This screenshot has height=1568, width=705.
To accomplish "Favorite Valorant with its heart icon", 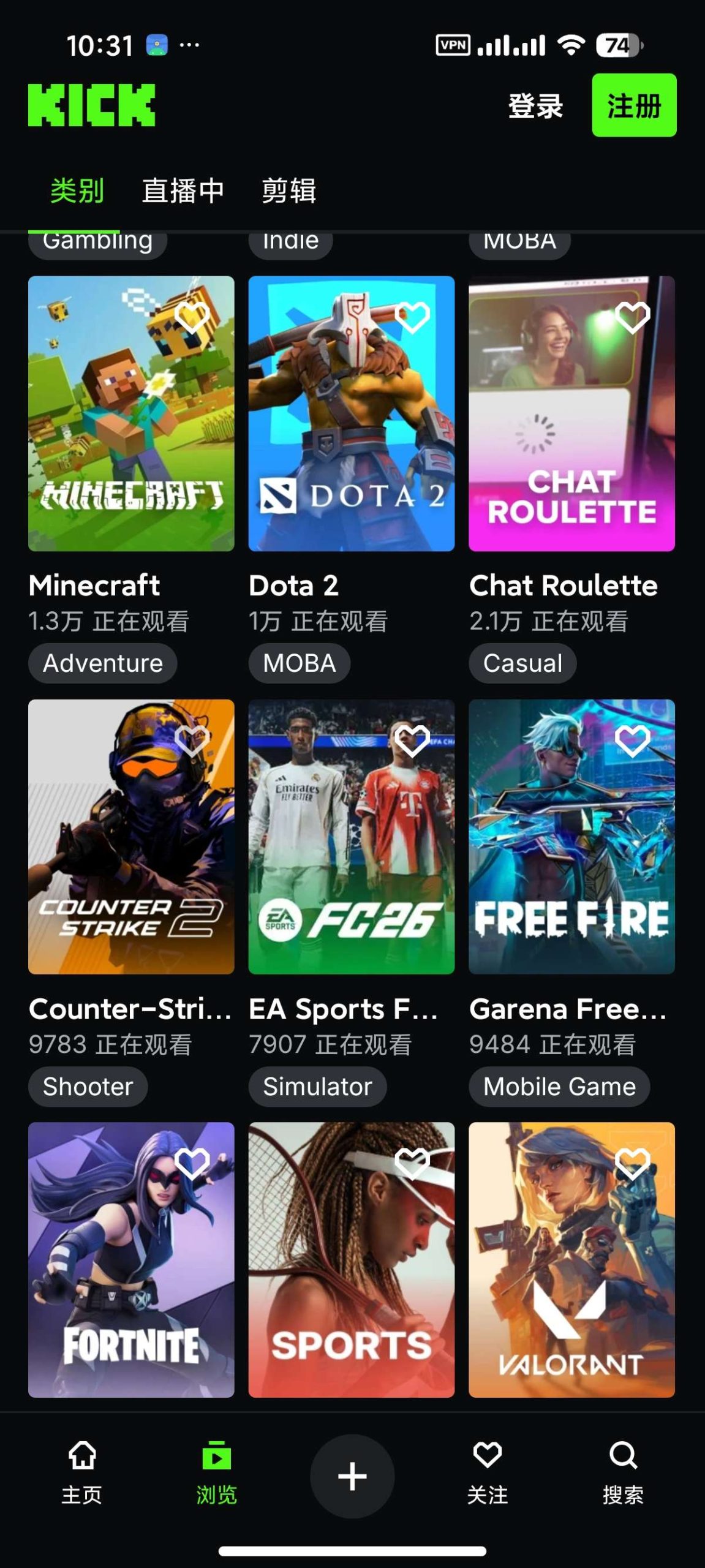I will click(x=633, y=1163).
